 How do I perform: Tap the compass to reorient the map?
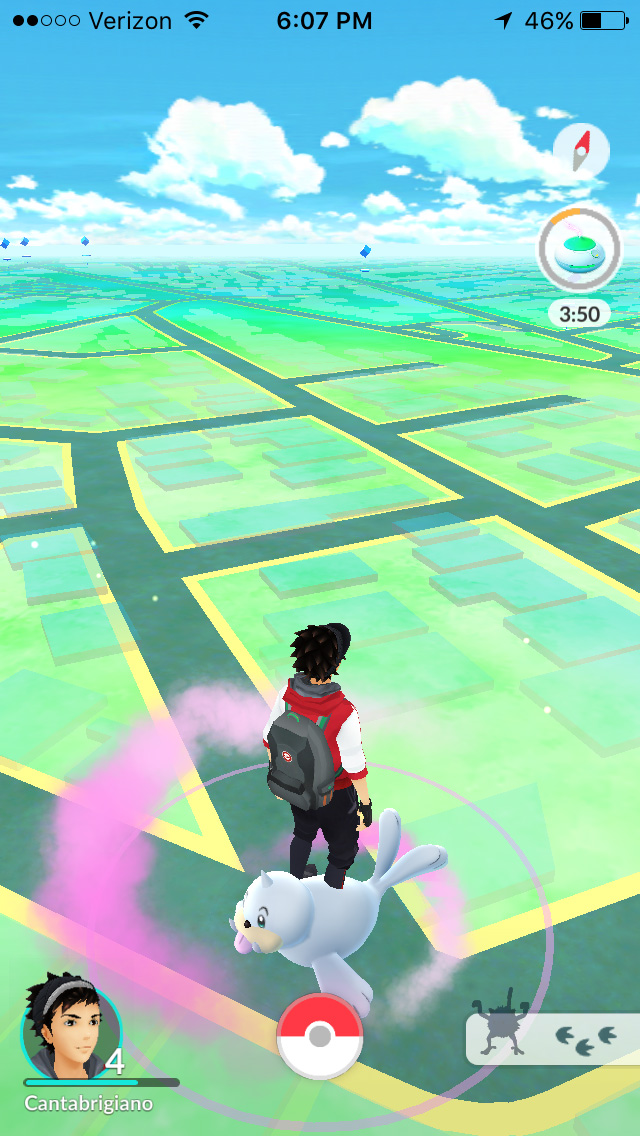coord(581,151)
